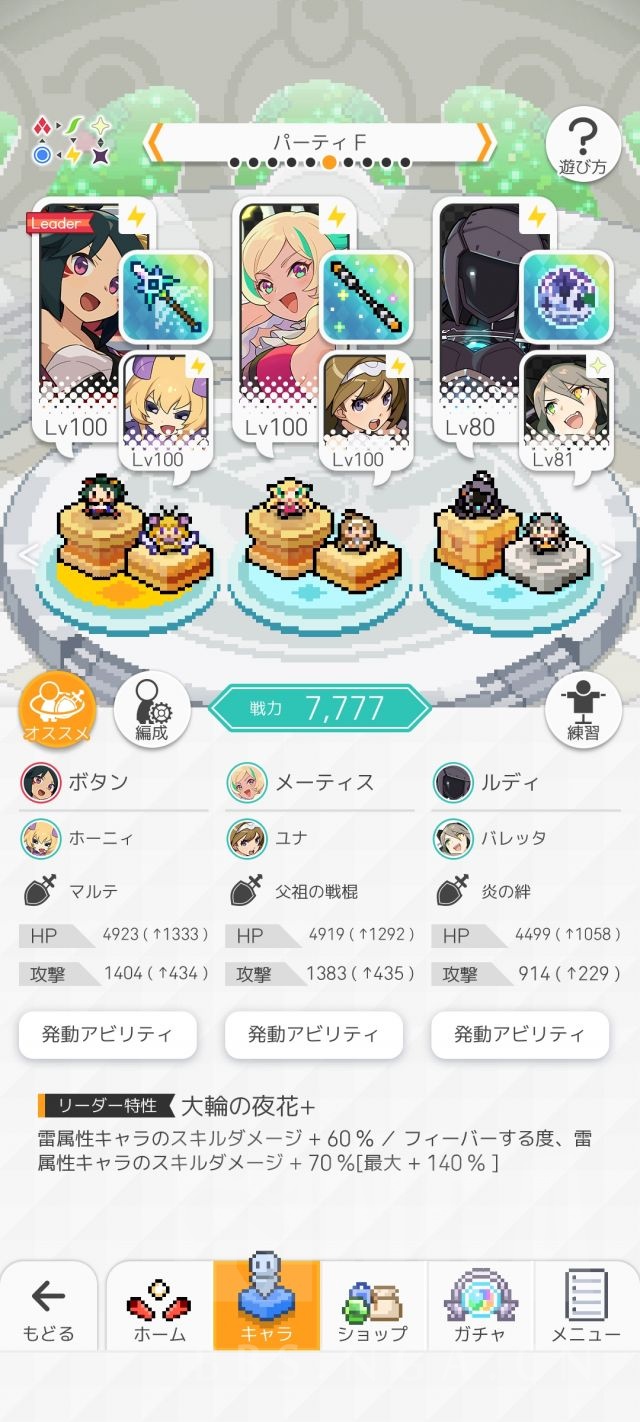Screen dimensions: 640x1422
Task: Select メーティス Lv100 character portrait
Action: [x=277, y=310]
